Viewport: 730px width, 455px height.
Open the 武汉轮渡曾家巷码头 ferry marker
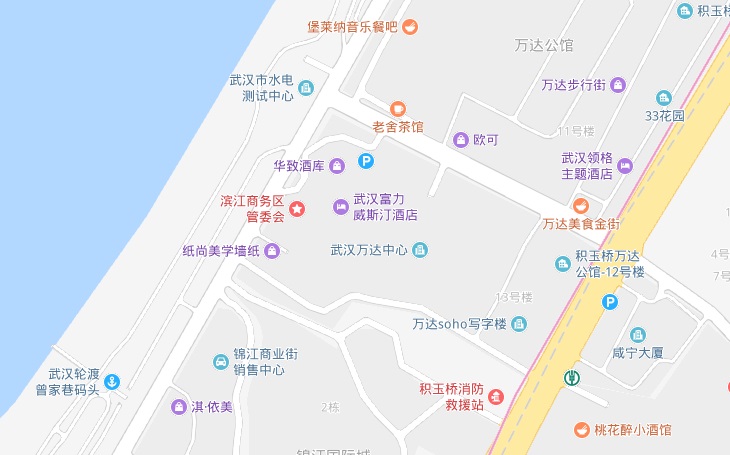pos(112,381)
